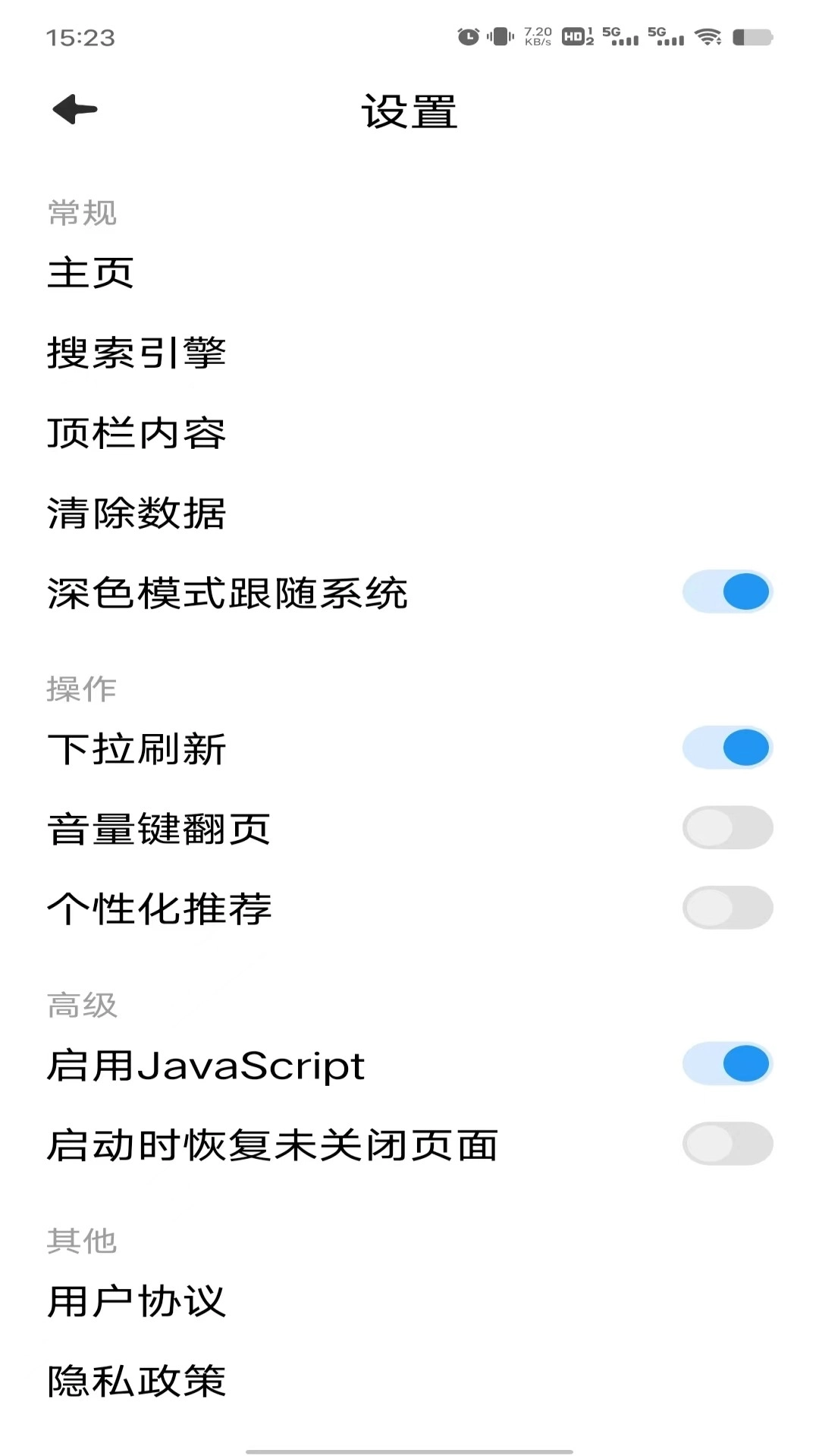Open 隐私政策 page
The width and height of the screenshot is (819, 1456).
click(x=136, y=1381)
